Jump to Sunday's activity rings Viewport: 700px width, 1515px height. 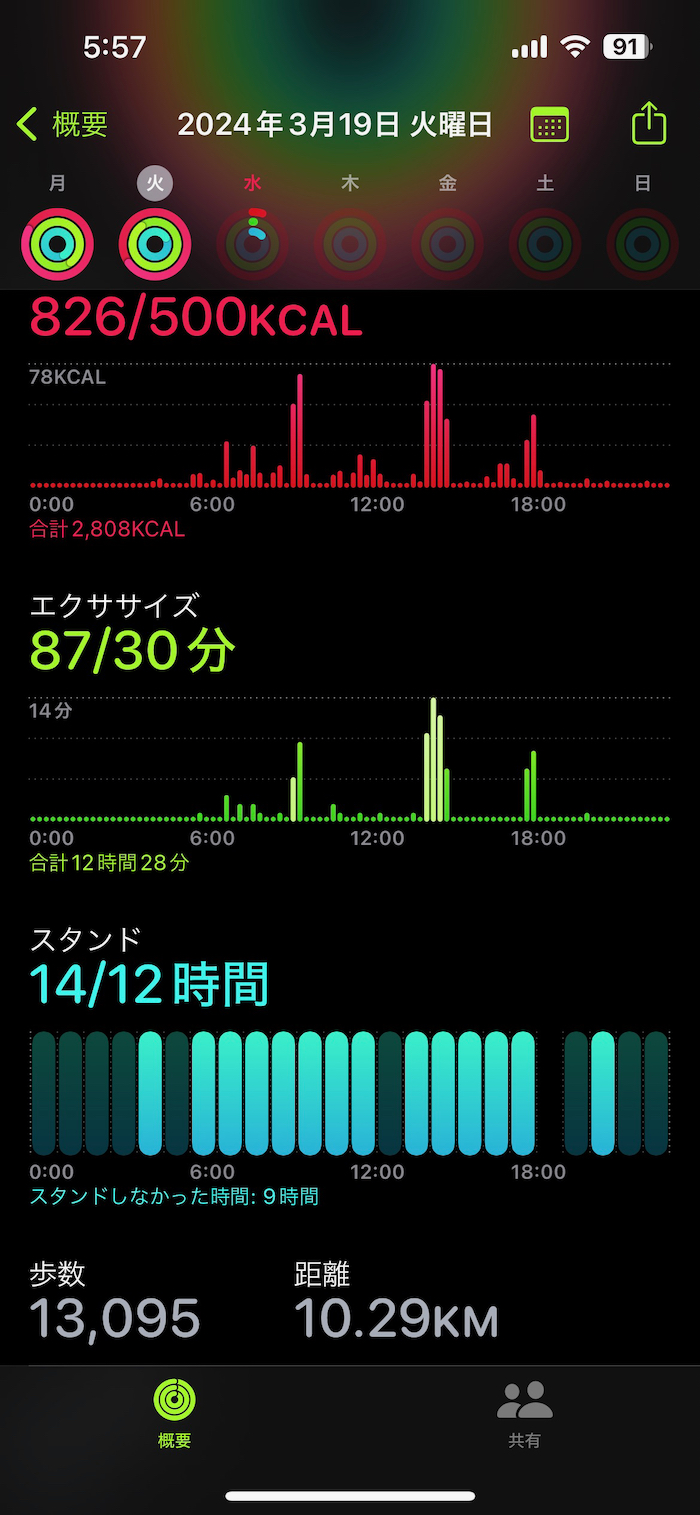pyautogui.click(x=643, y=243)
